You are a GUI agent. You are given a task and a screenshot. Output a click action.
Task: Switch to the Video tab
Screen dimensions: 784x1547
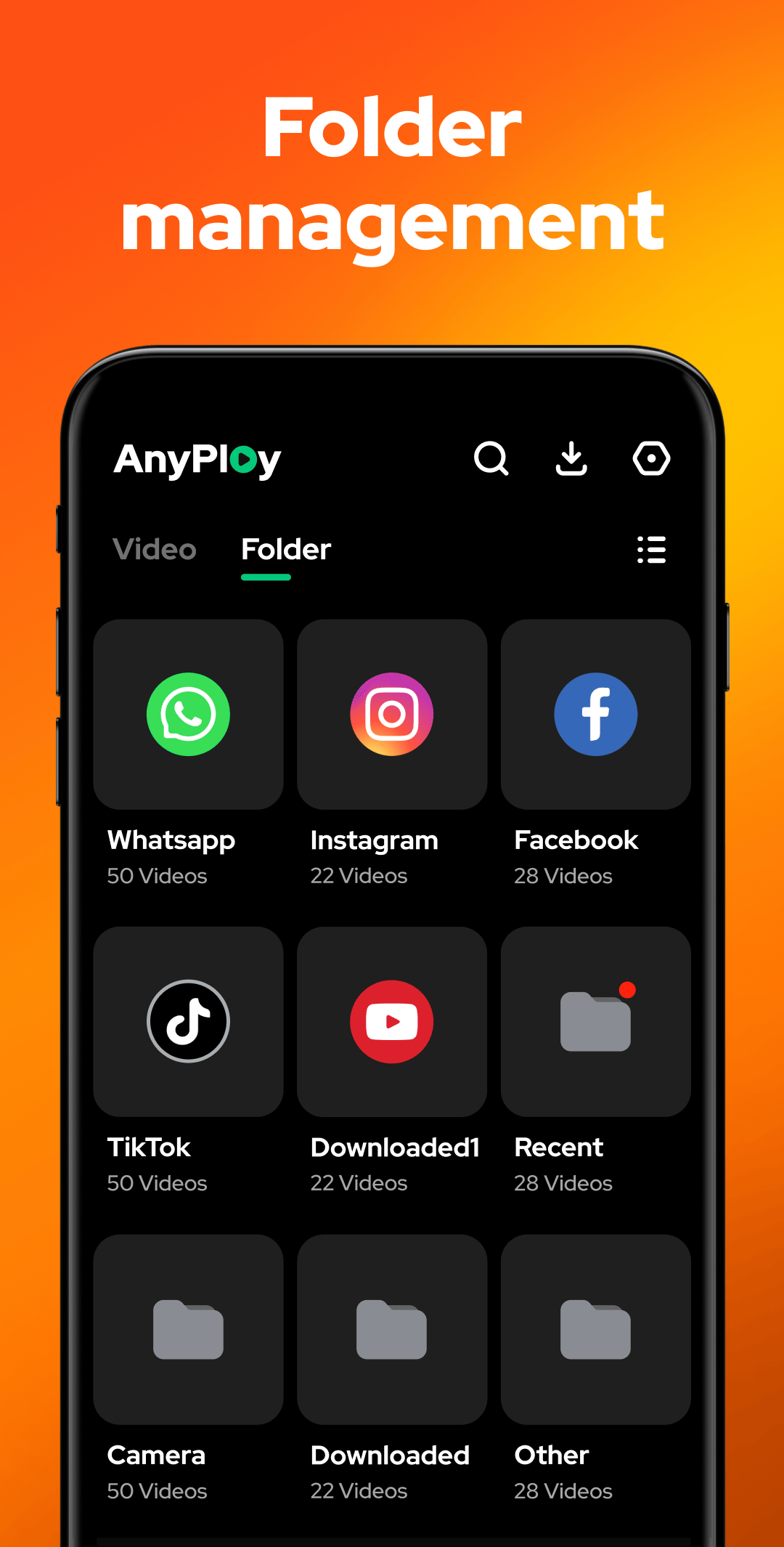(x=154, y=550)
